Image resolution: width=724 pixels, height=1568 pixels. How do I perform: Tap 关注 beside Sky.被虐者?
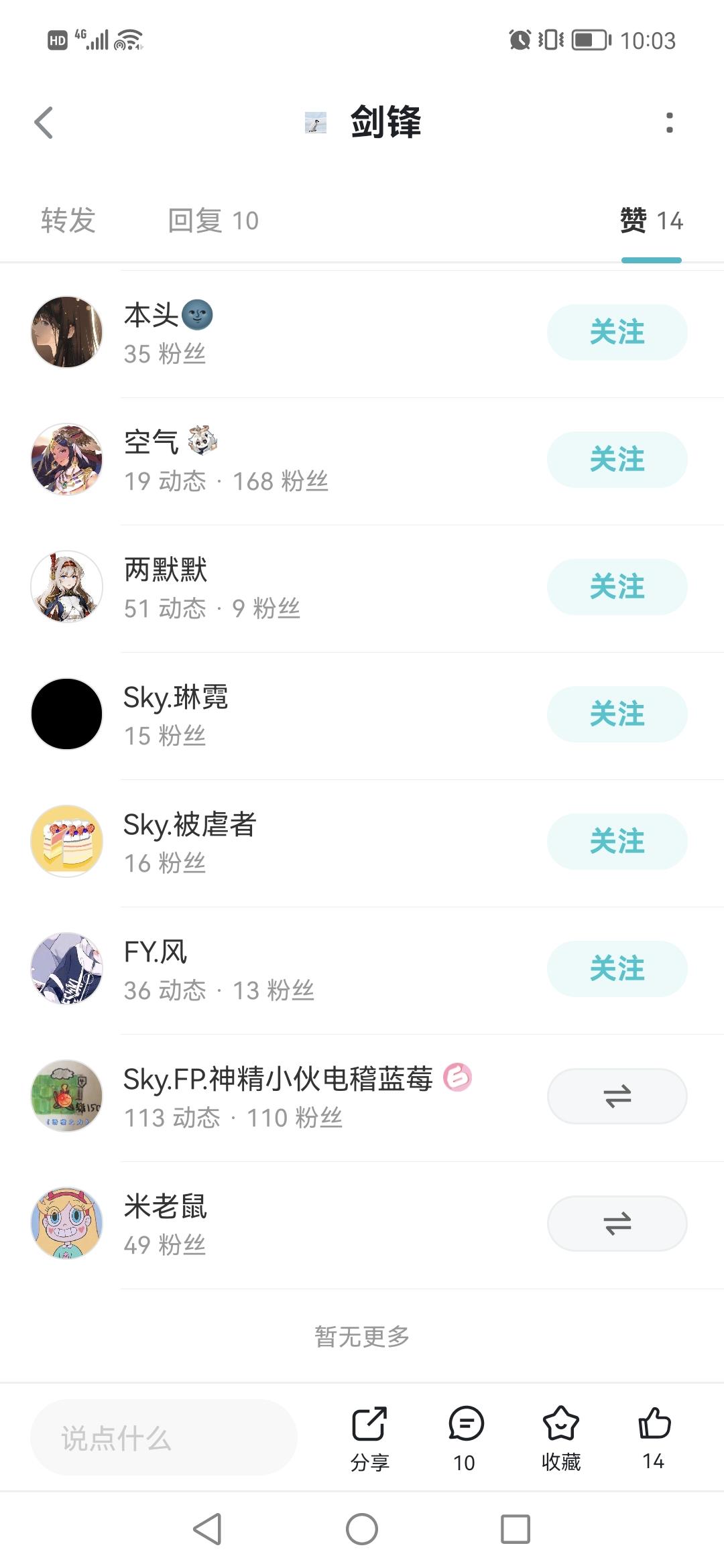pyautogui.click(x=617, y=842)
